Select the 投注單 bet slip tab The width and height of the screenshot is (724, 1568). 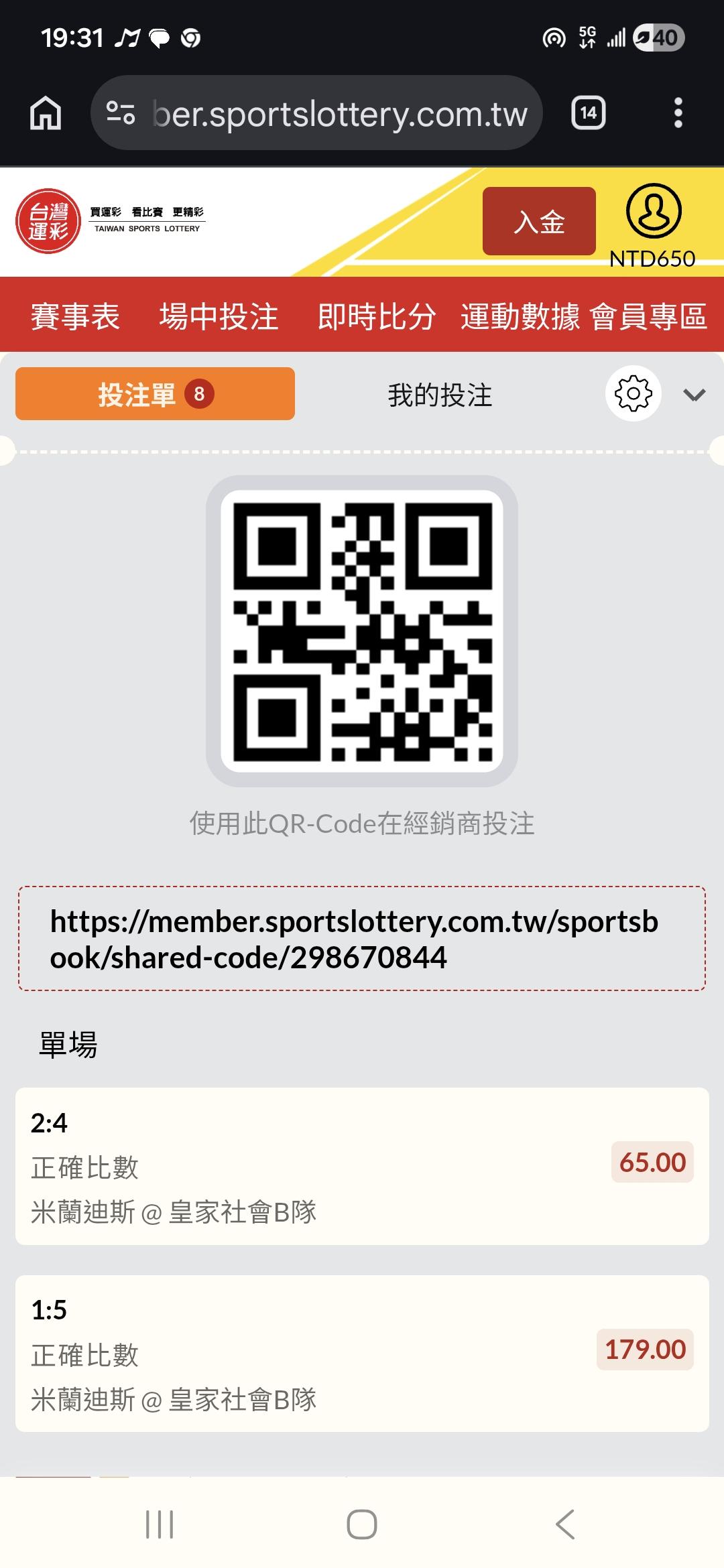click(155, 394)
